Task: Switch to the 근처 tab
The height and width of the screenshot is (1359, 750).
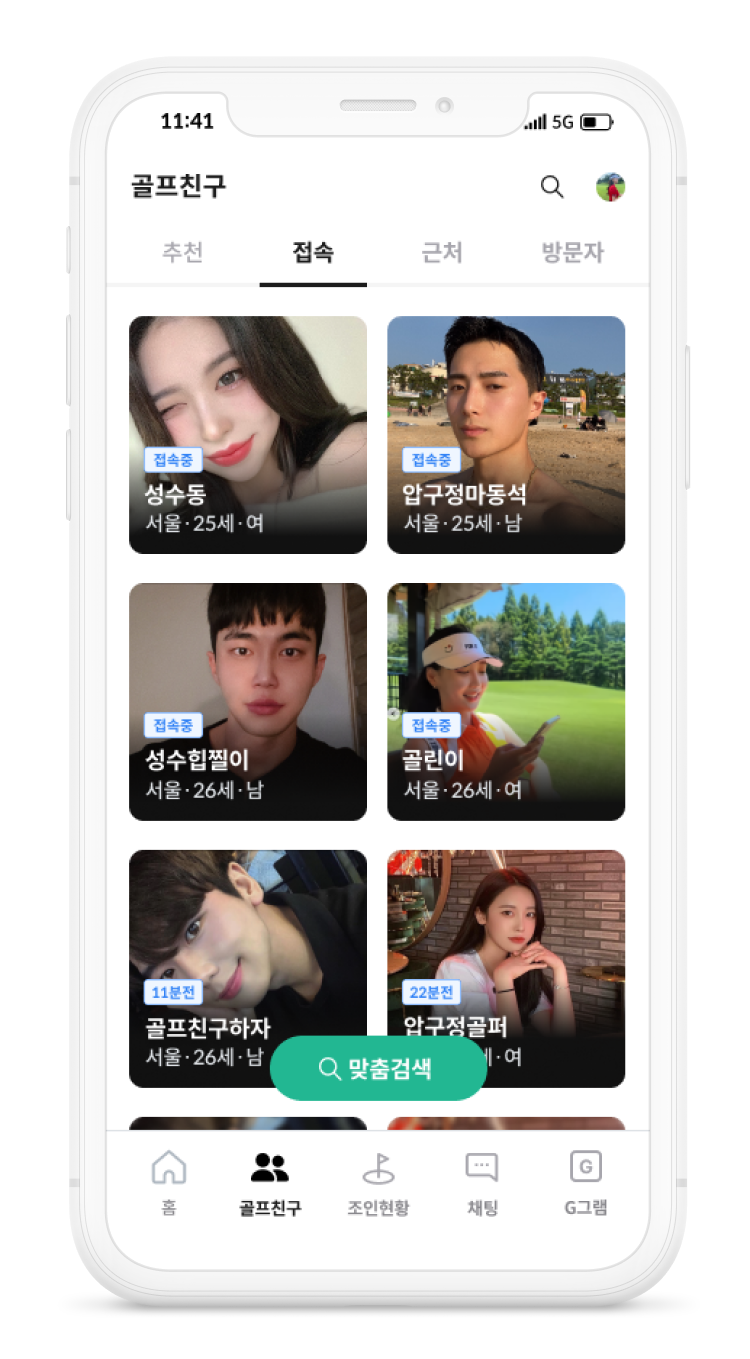Action: [442, 252]
